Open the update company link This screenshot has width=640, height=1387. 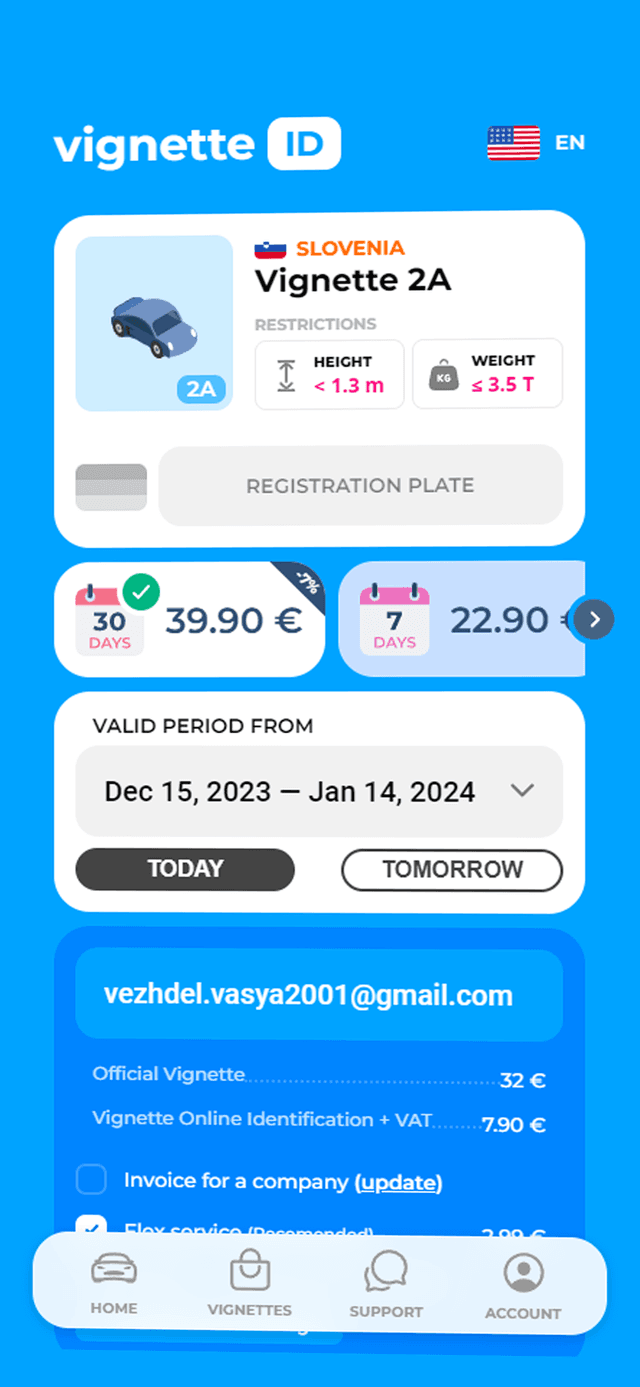tap(398, 1182)
